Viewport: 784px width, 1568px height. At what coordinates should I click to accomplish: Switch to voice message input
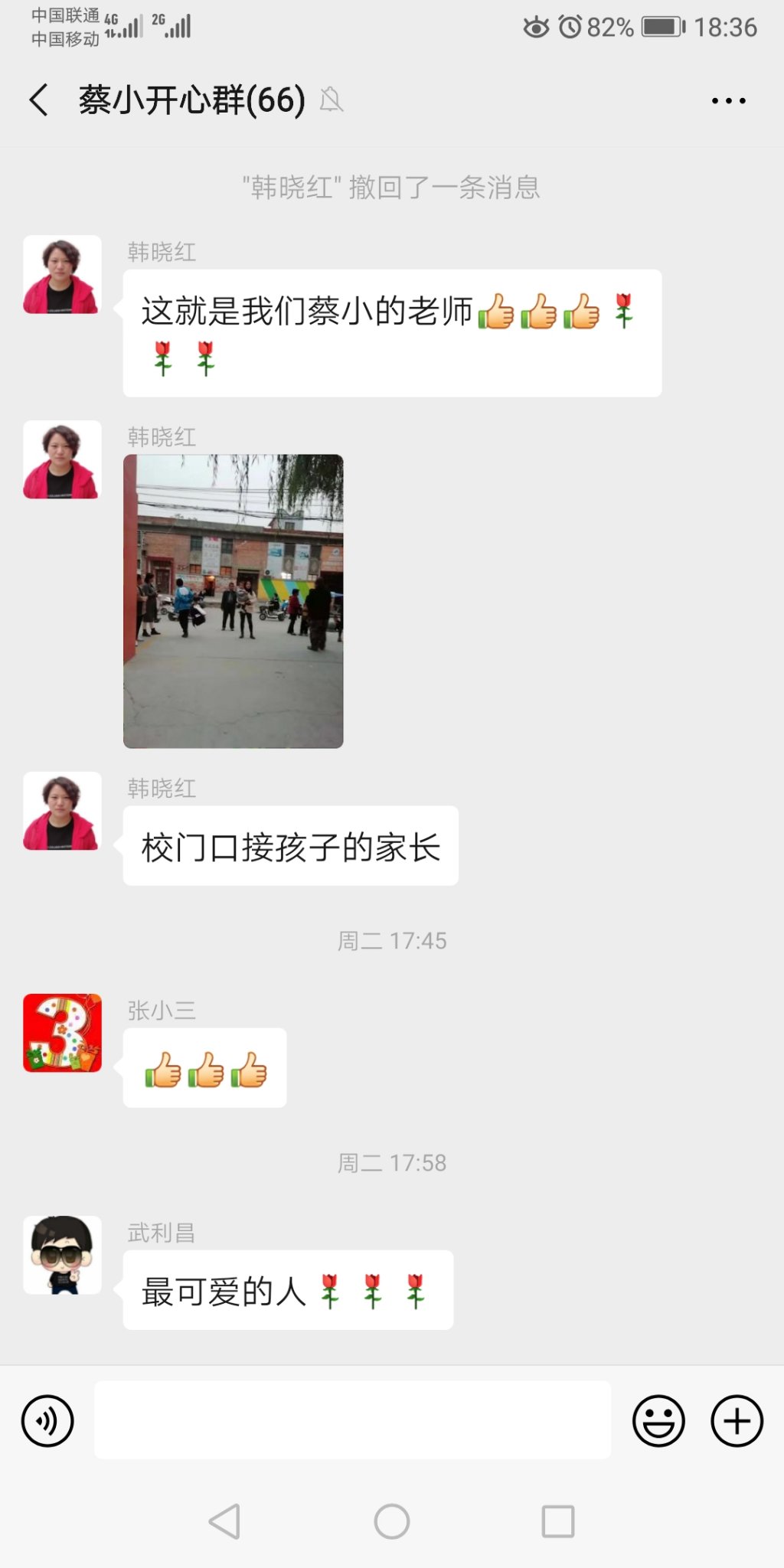click(47, 1421)
